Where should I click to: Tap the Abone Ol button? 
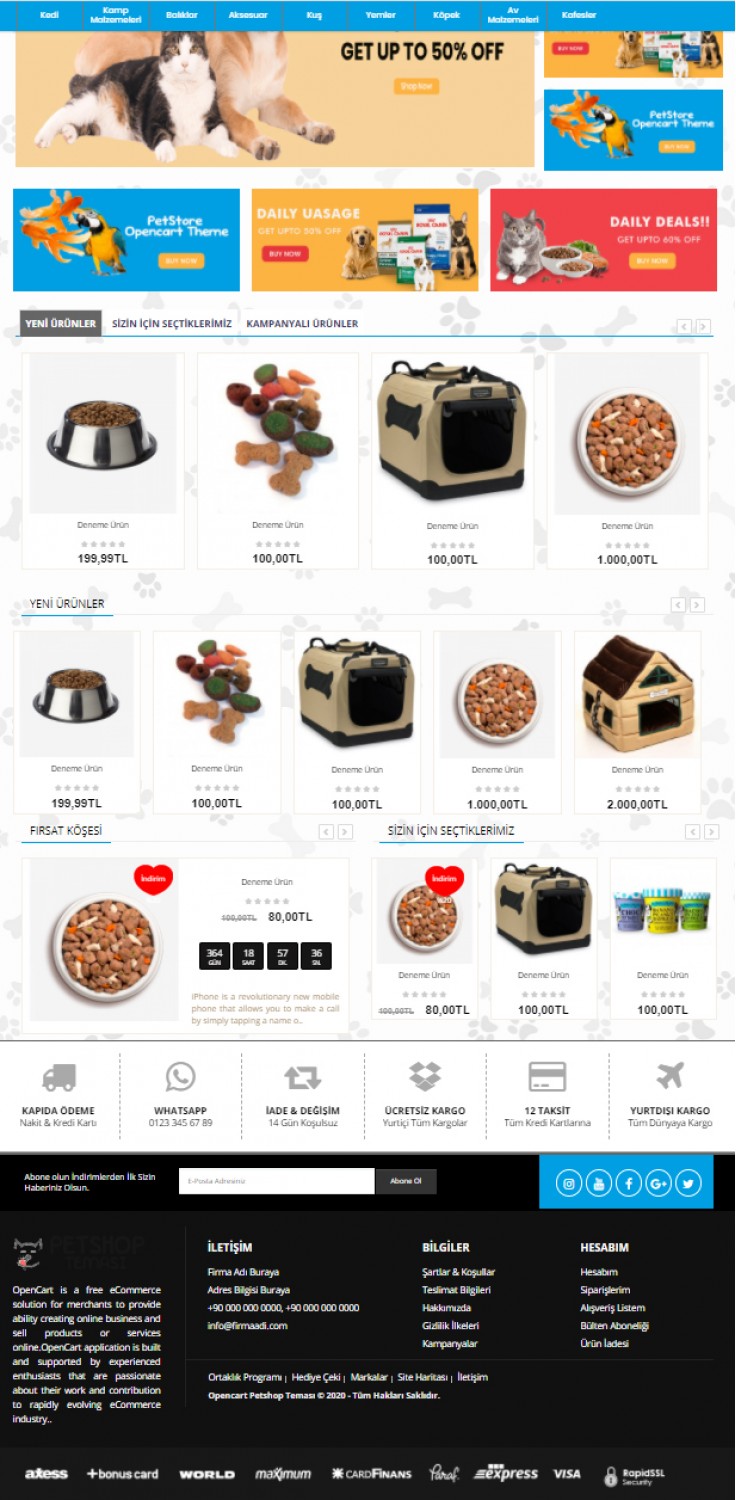tap(406, 1181)
